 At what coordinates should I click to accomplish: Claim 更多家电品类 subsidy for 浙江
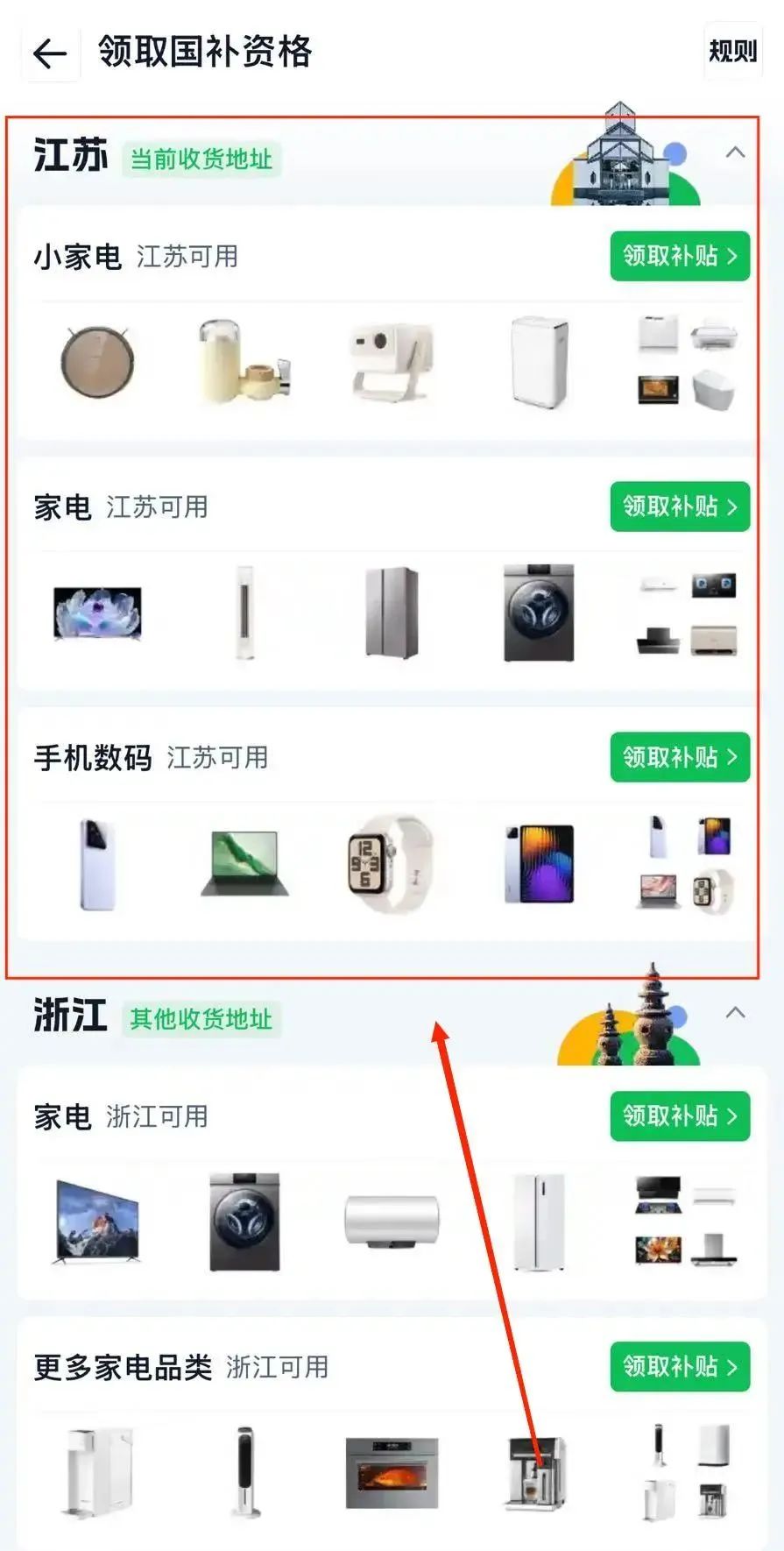pos(680,1367)
